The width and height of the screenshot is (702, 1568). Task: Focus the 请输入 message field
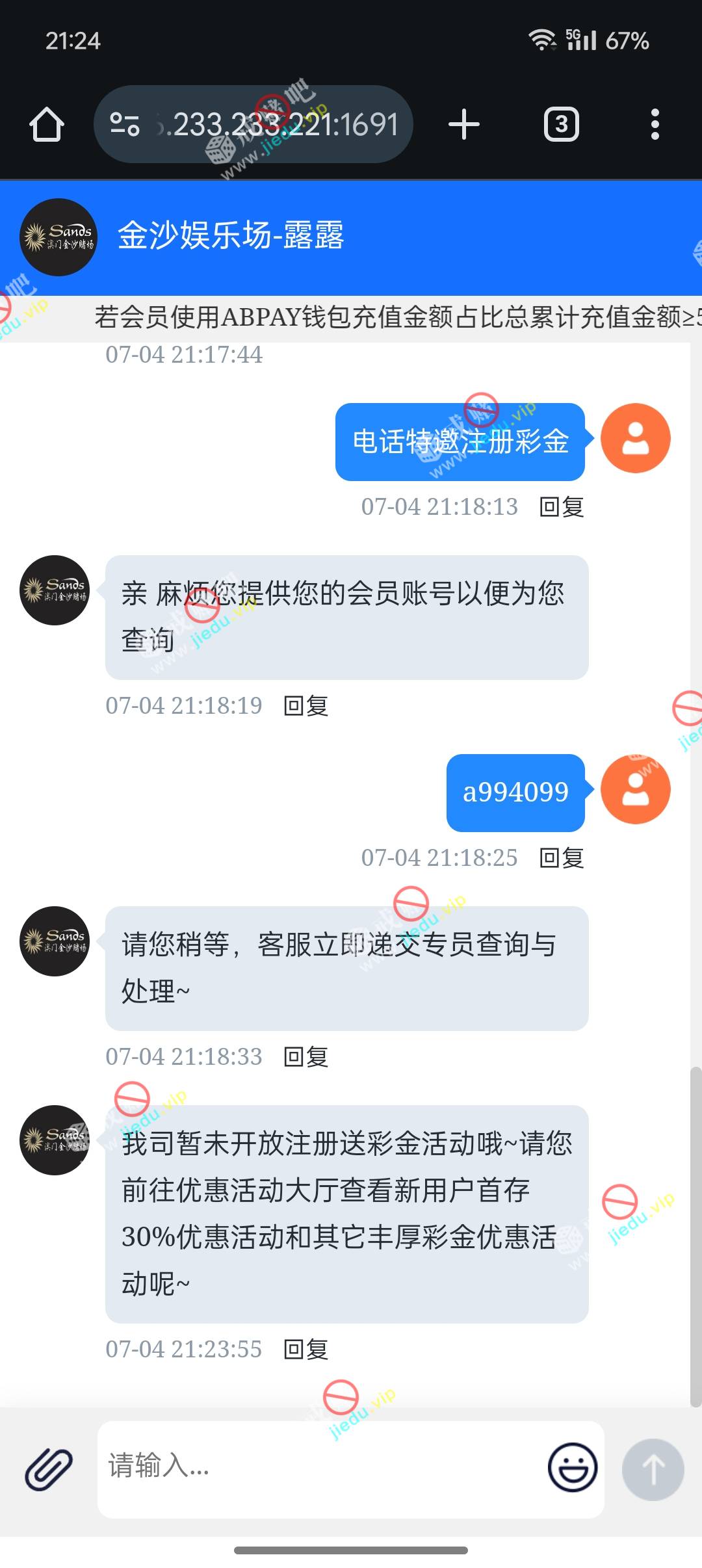pos(318,1468)
